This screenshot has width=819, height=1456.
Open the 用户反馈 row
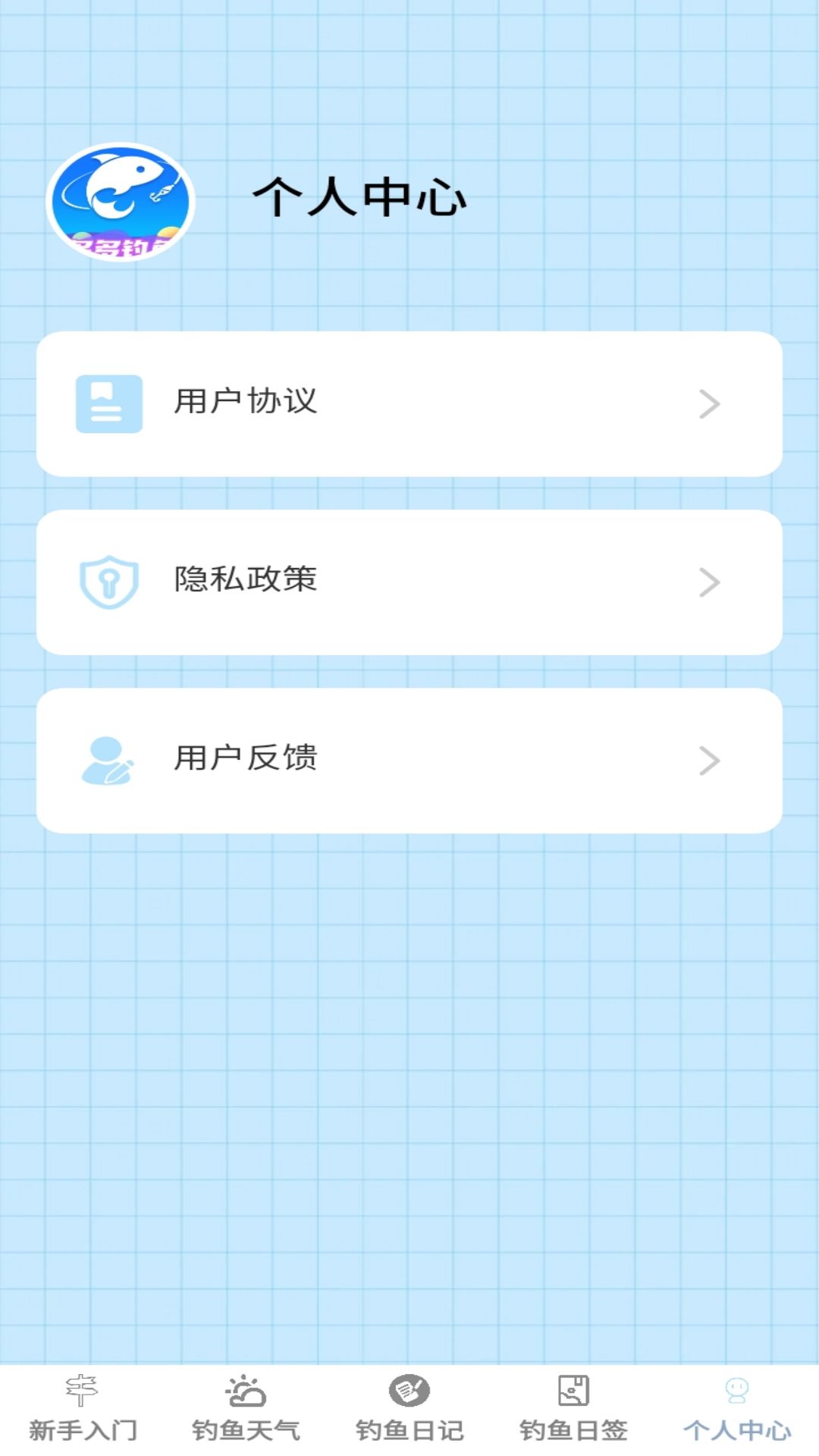[409, 760]
